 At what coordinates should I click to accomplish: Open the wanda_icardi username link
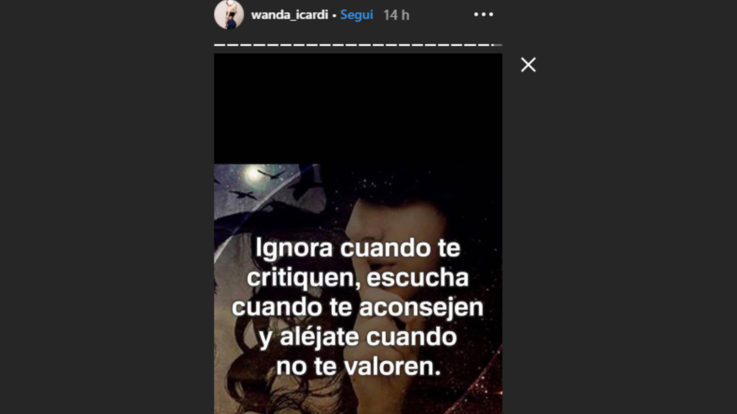289,15
